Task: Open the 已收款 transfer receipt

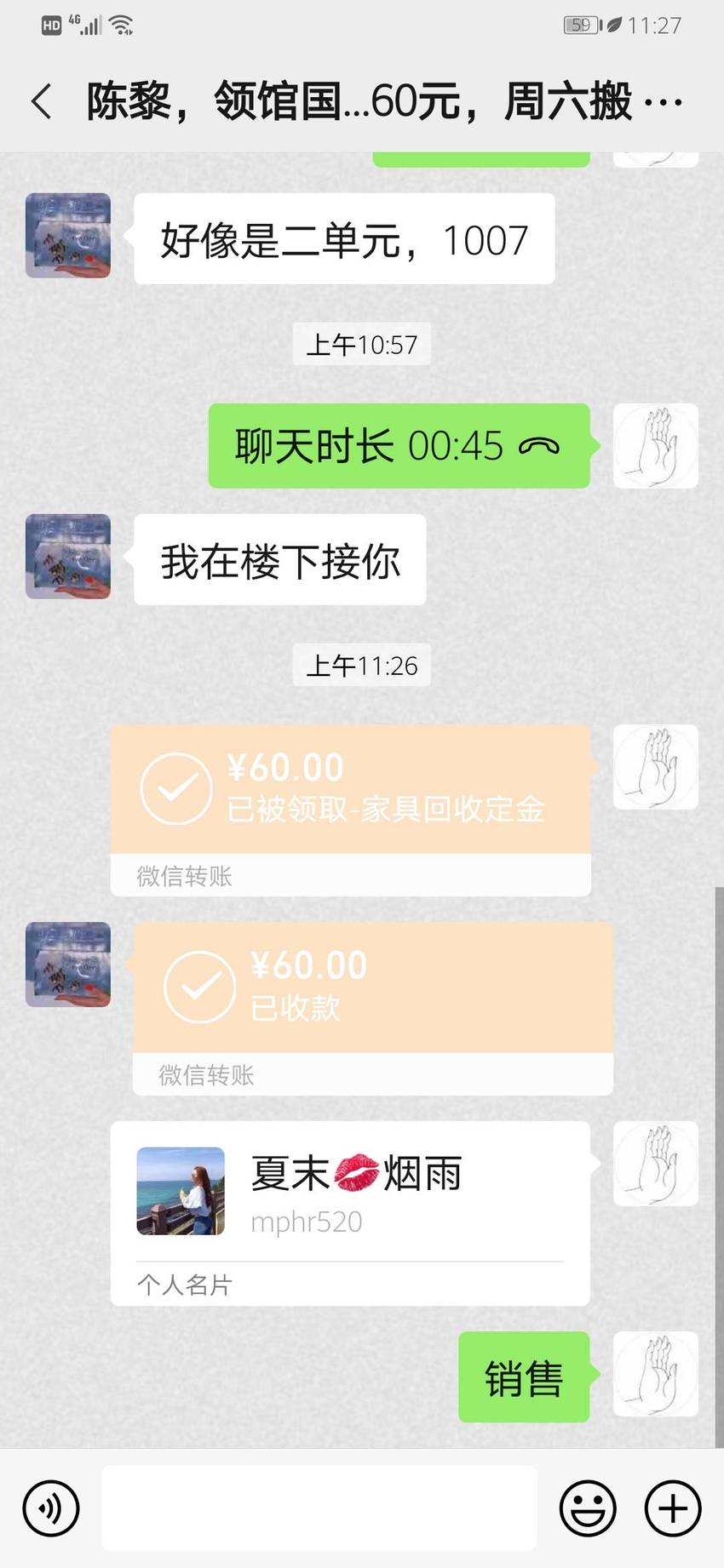Action: (x=373, y=1009)
